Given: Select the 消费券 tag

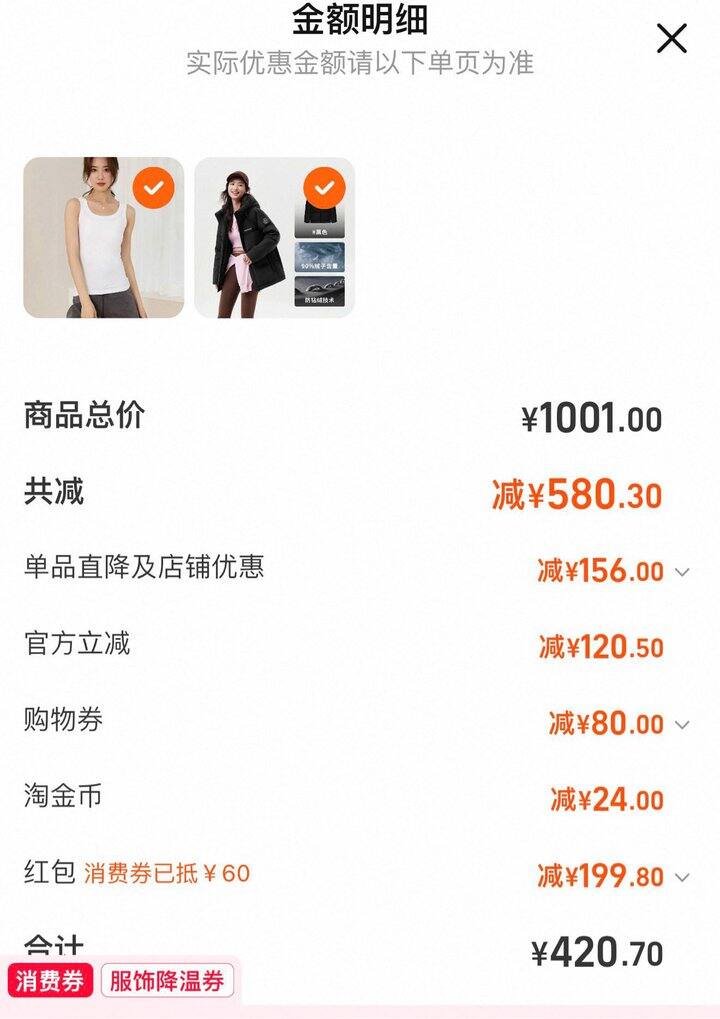Looking at the screenshot, I should [x=50, y=981].
